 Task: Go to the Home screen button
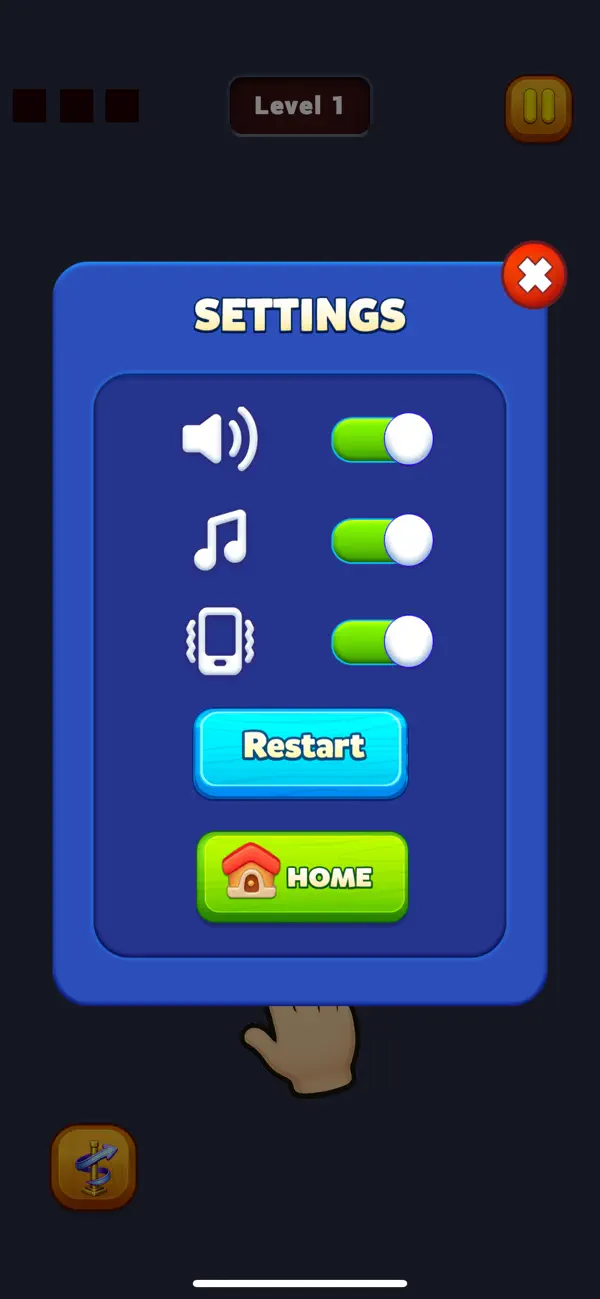click(x=302, y=877)
